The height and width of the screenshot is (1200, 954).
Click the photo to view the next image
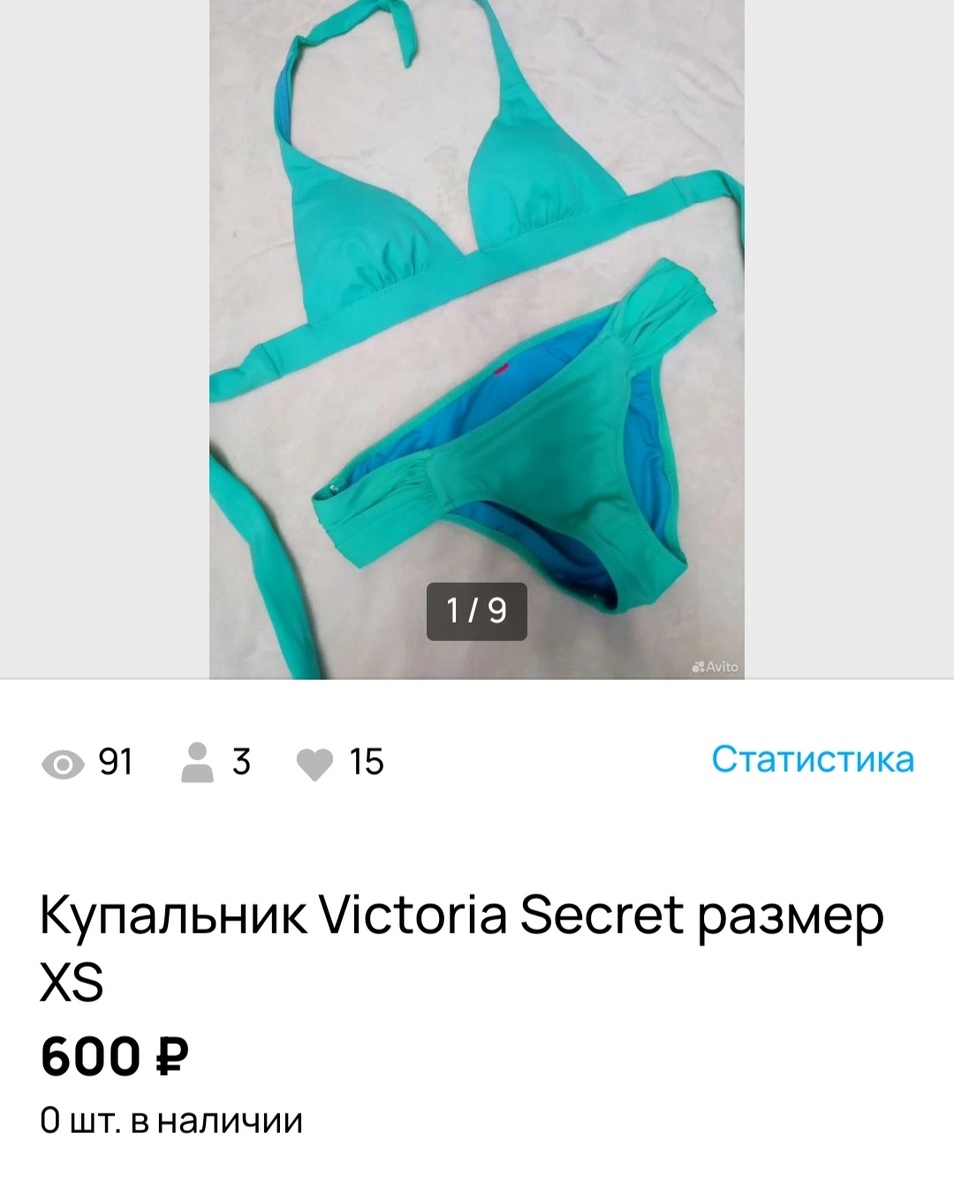pos(477,340)
